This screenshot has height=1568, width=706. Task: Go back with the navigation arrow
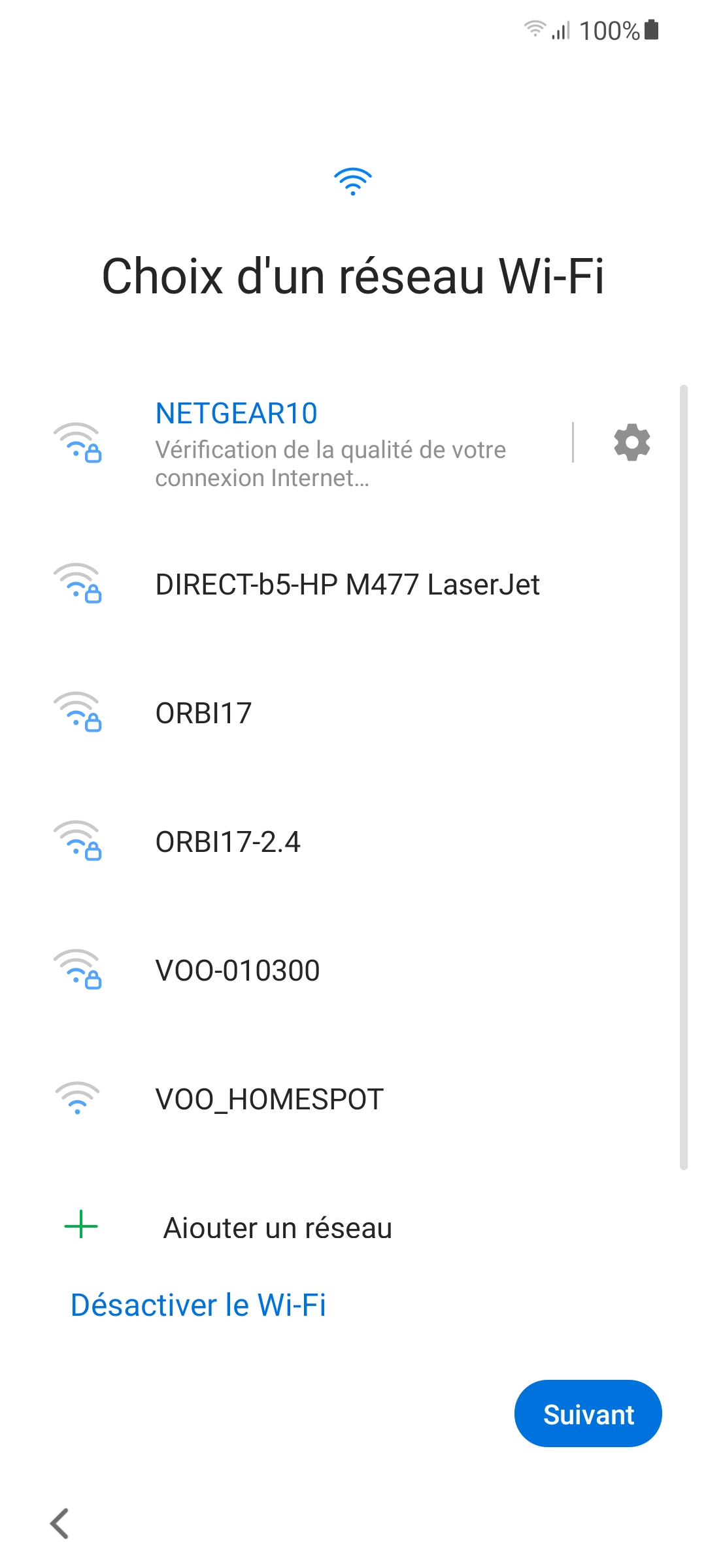(x=59, y=1524)
